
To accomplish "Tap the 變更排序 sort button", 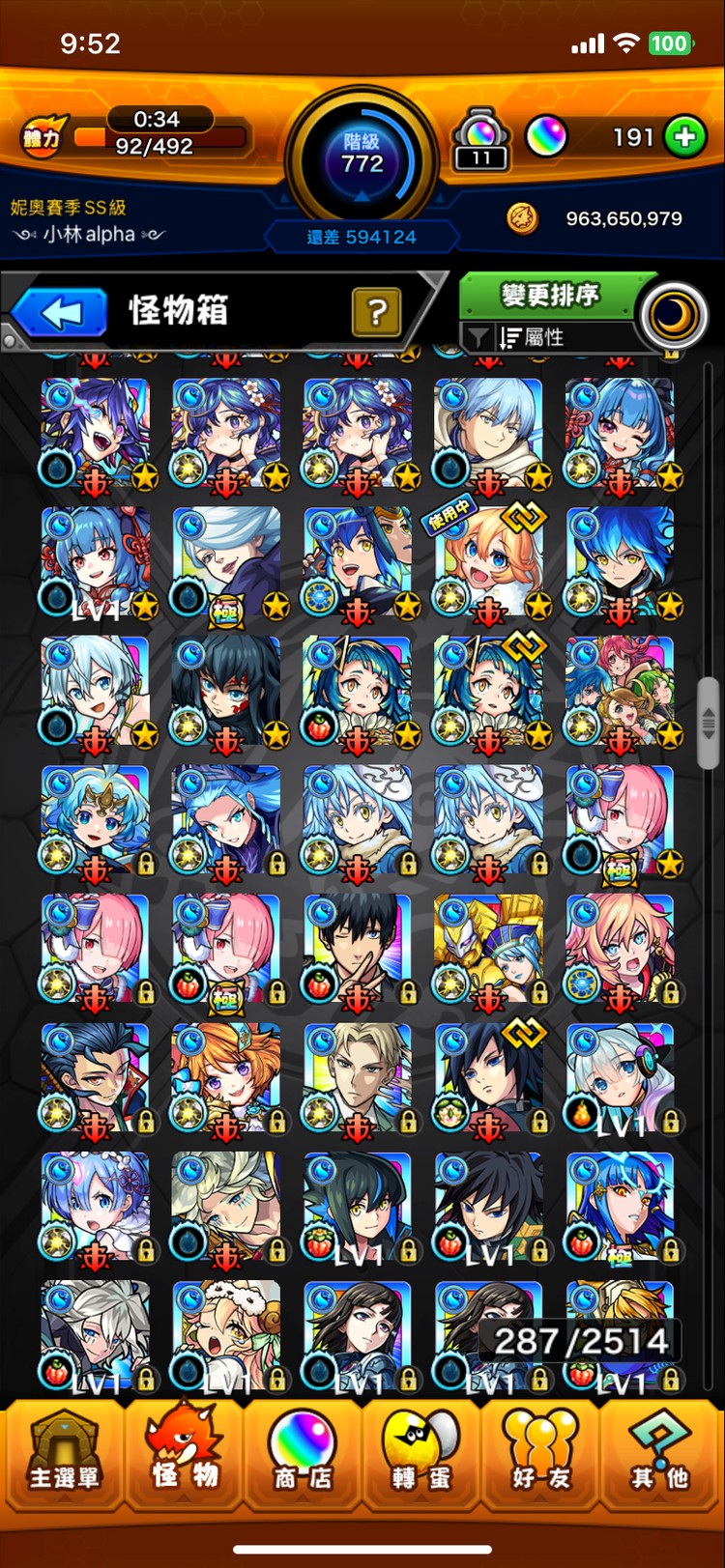I will tap(549, 296).
